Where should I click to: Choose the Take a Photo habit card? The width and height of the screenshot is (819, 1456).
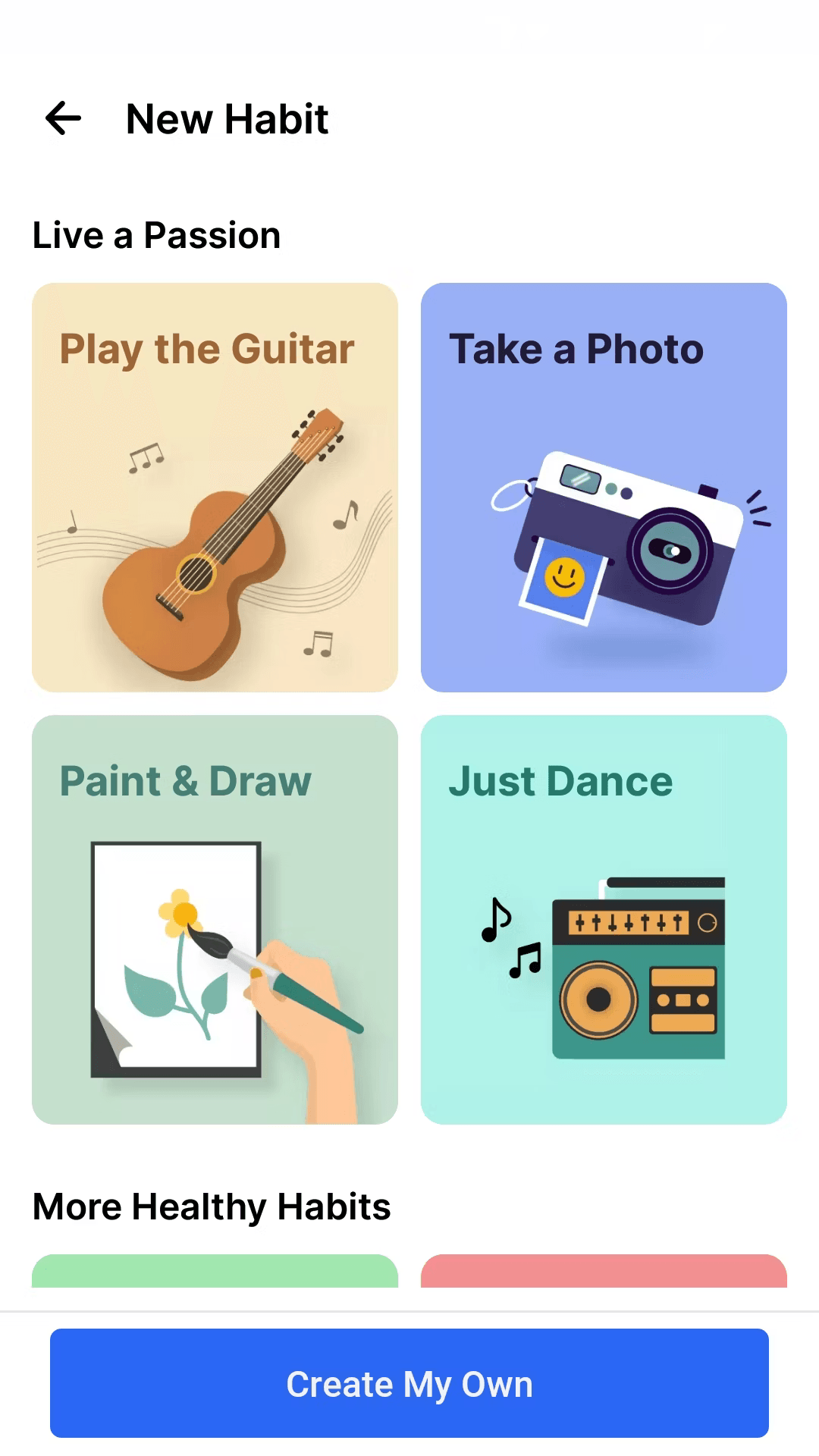pos(604,487)
